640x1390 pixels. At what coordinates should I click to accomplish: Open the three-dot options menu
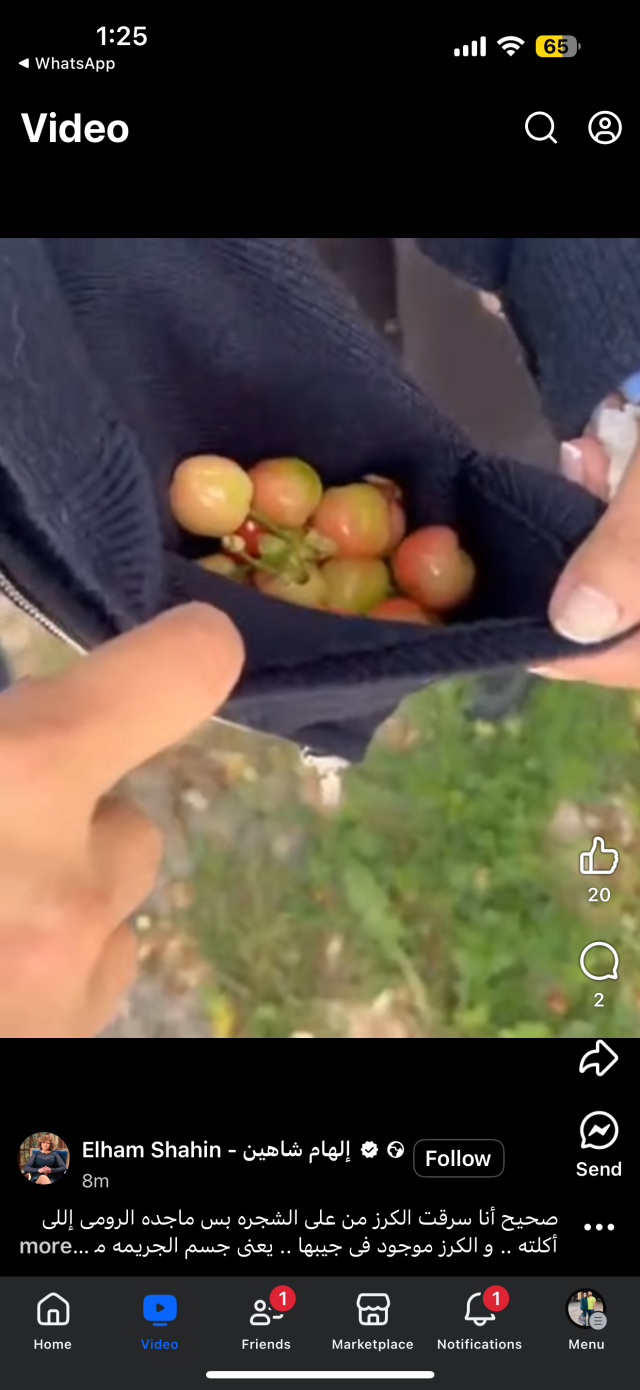coord(599,1227)
